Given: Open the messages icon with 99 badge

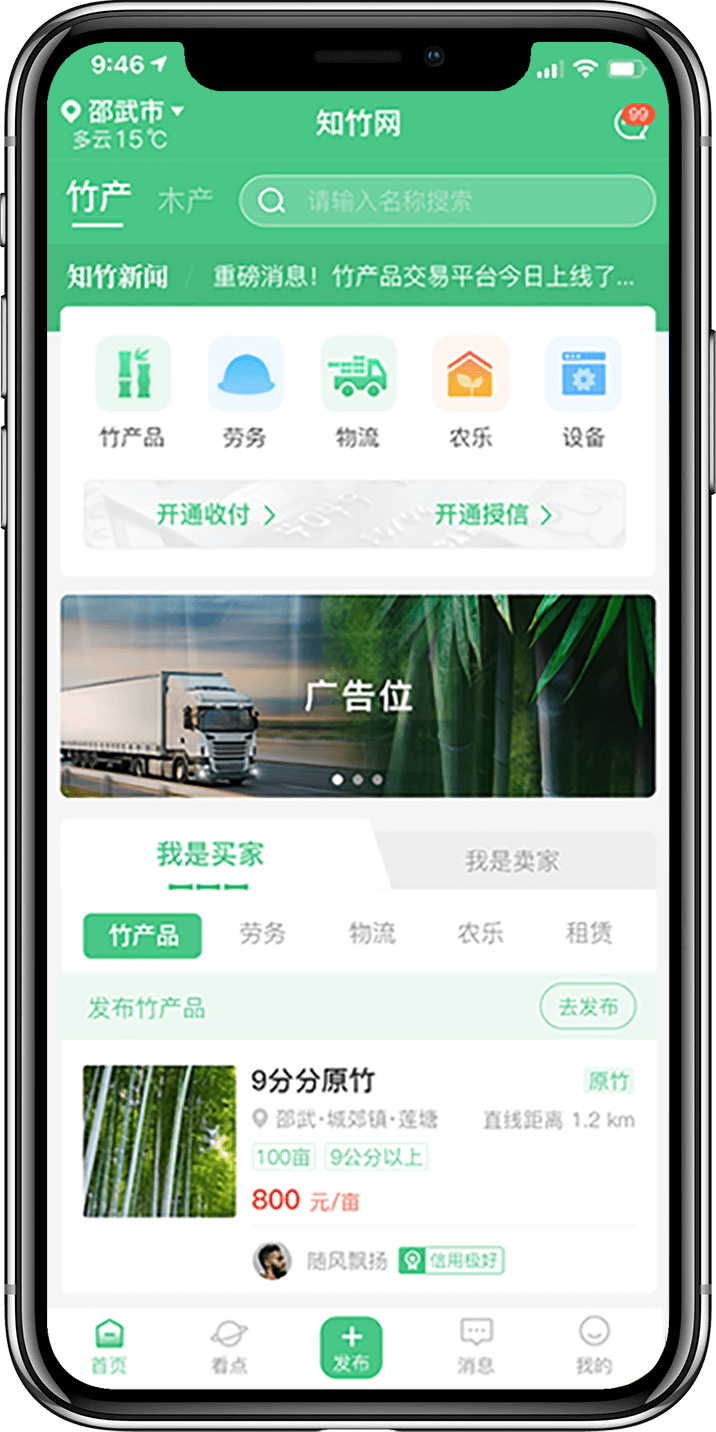Looking at the screenshot, I should 631,125.
